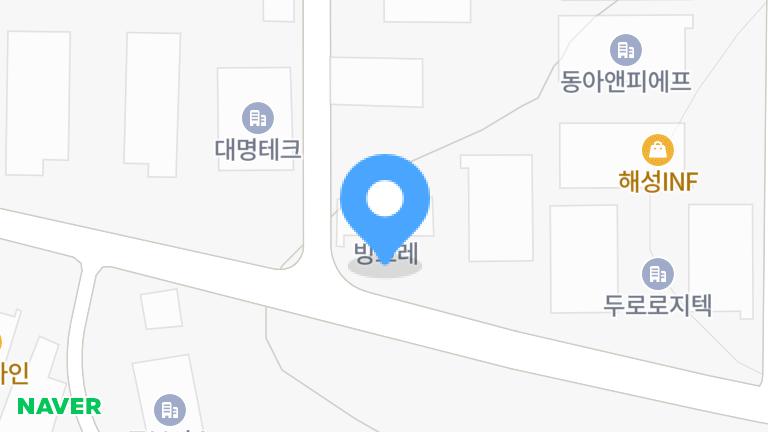Open the 대명테크 place marker

258,118
